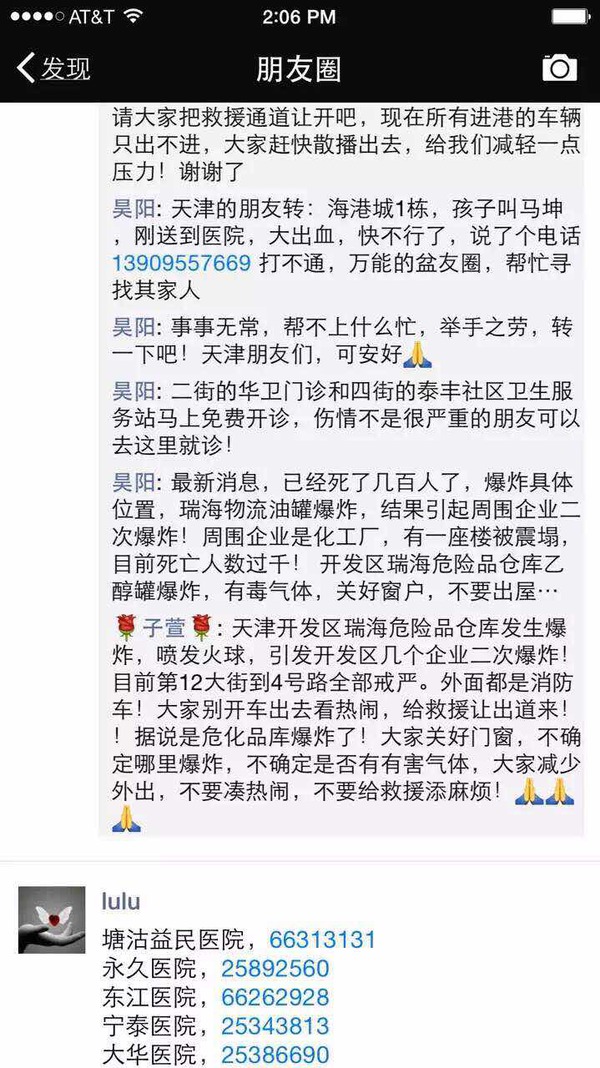Call 塘沽益民医院 number 66313131
This screenshot has height=1068, width=600.
pos(323,940)
